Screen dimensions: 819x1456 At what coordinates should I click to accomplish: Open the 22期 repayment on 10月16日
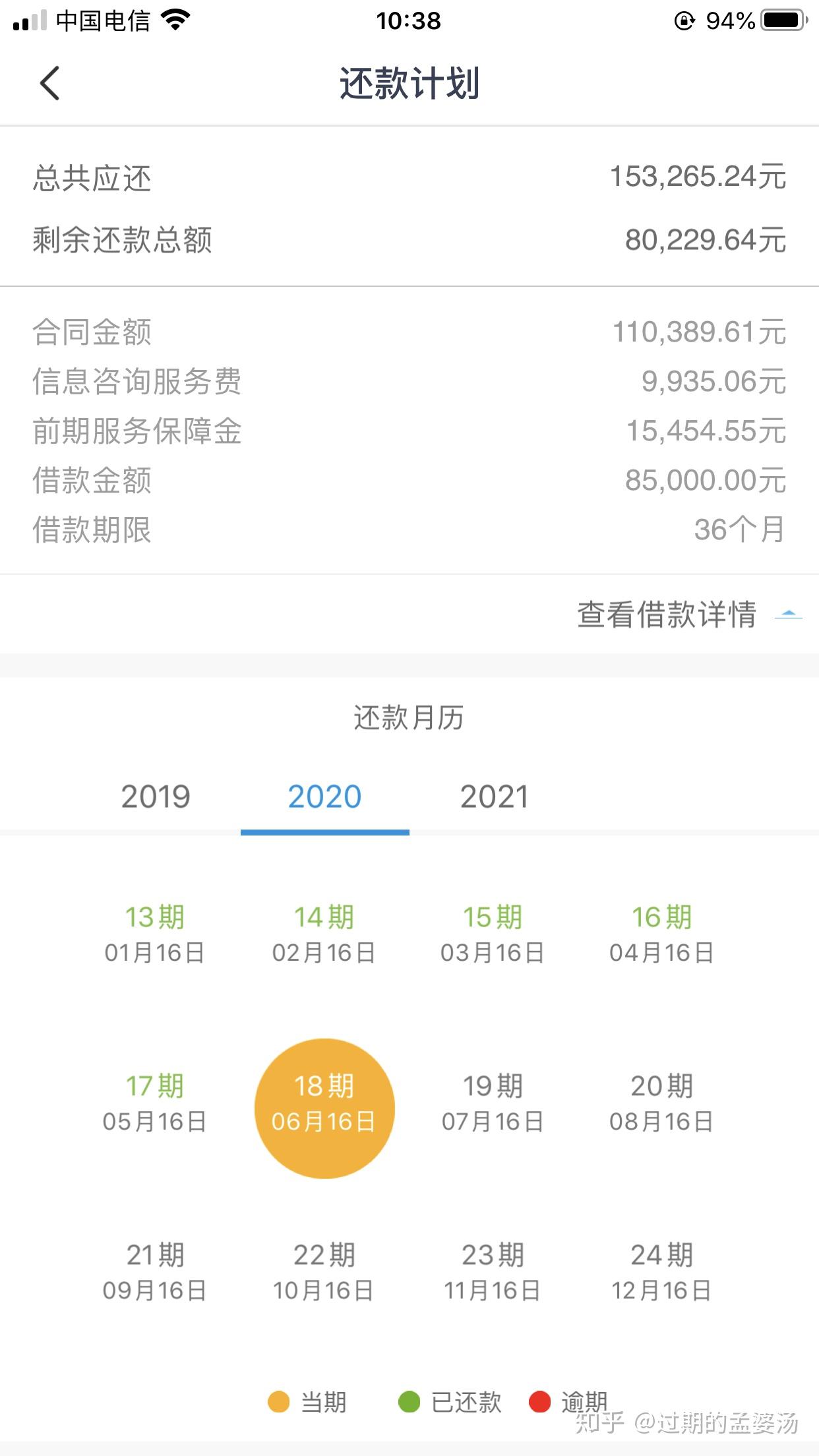(324, 1272)
